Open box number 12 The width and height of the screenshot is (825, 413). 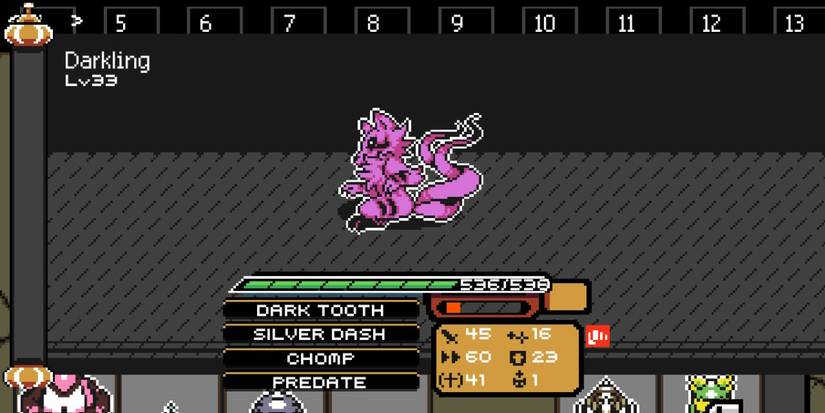click(x=711, y=22)
